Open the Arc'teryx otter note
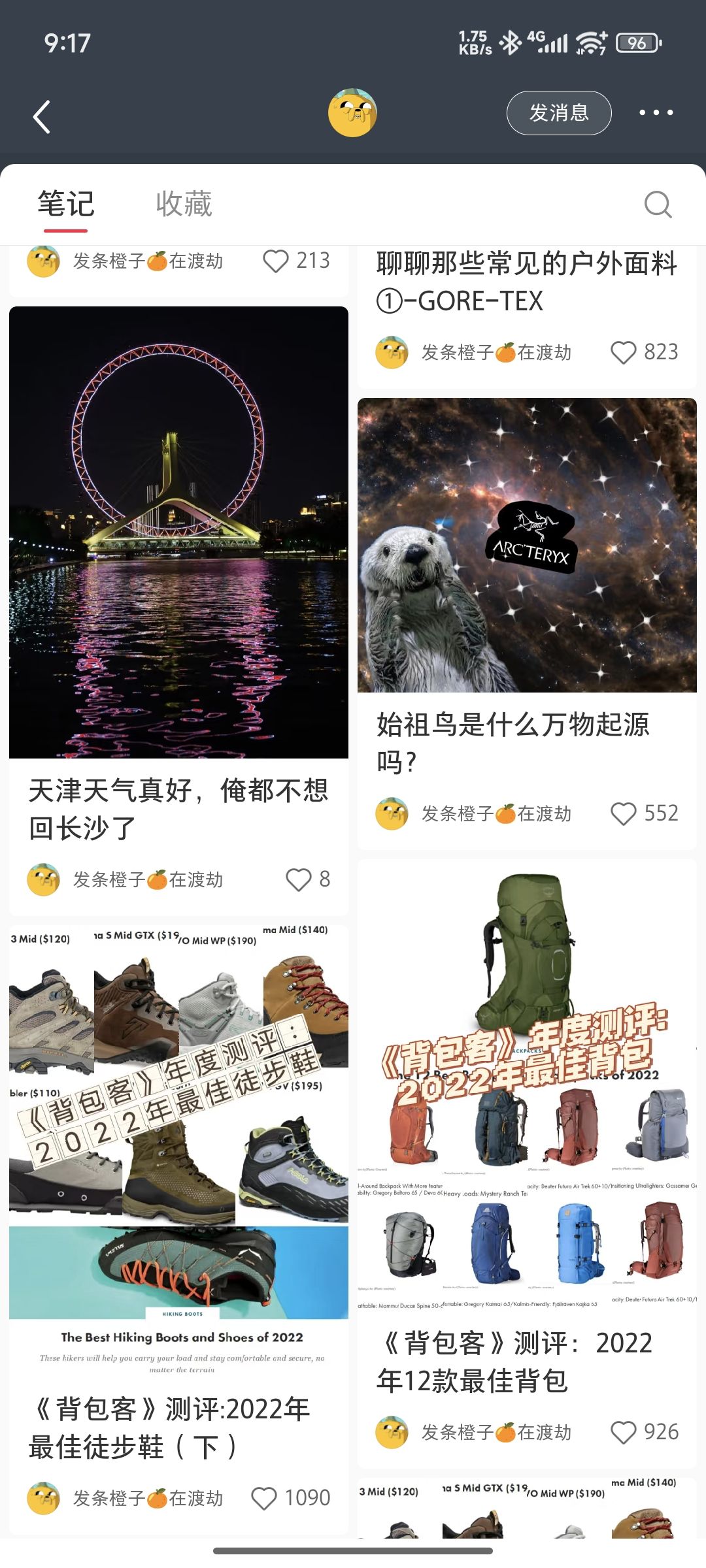Screen dimensions: 706x1568 527,545
